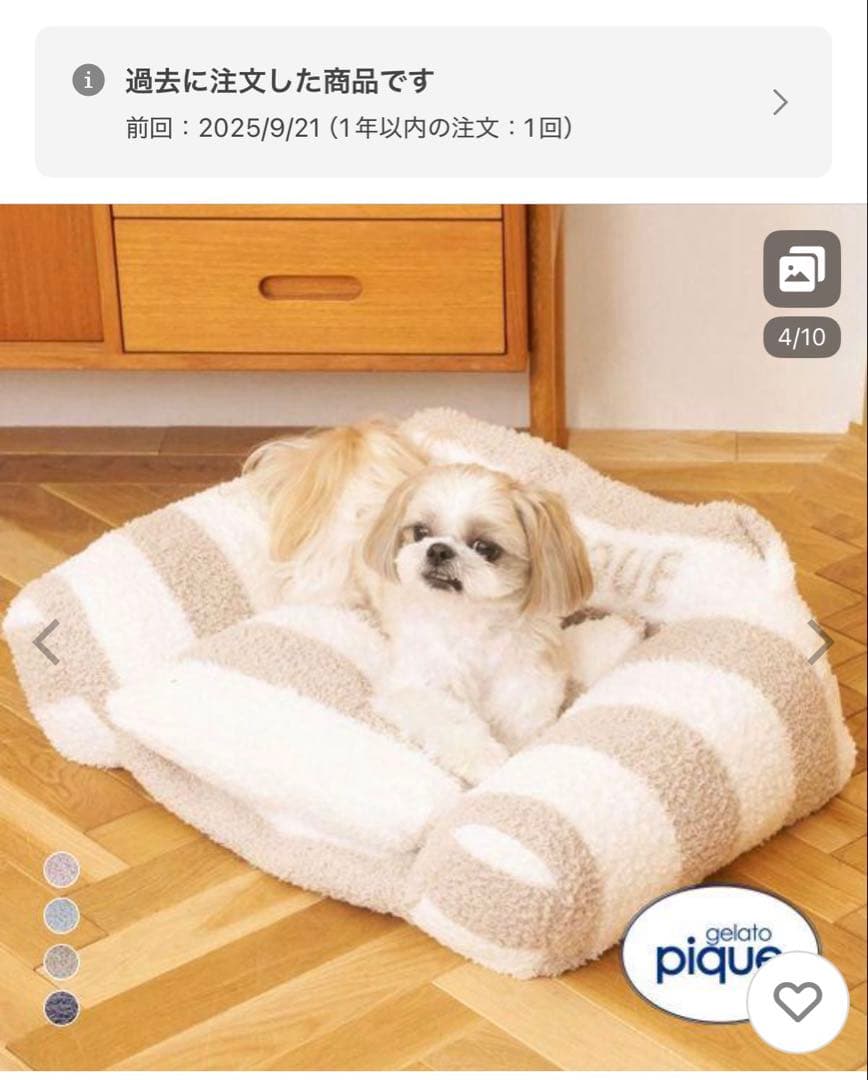868x1080 pixels.
Task: Select the light blue color swatch
Action: click(61, 915)
